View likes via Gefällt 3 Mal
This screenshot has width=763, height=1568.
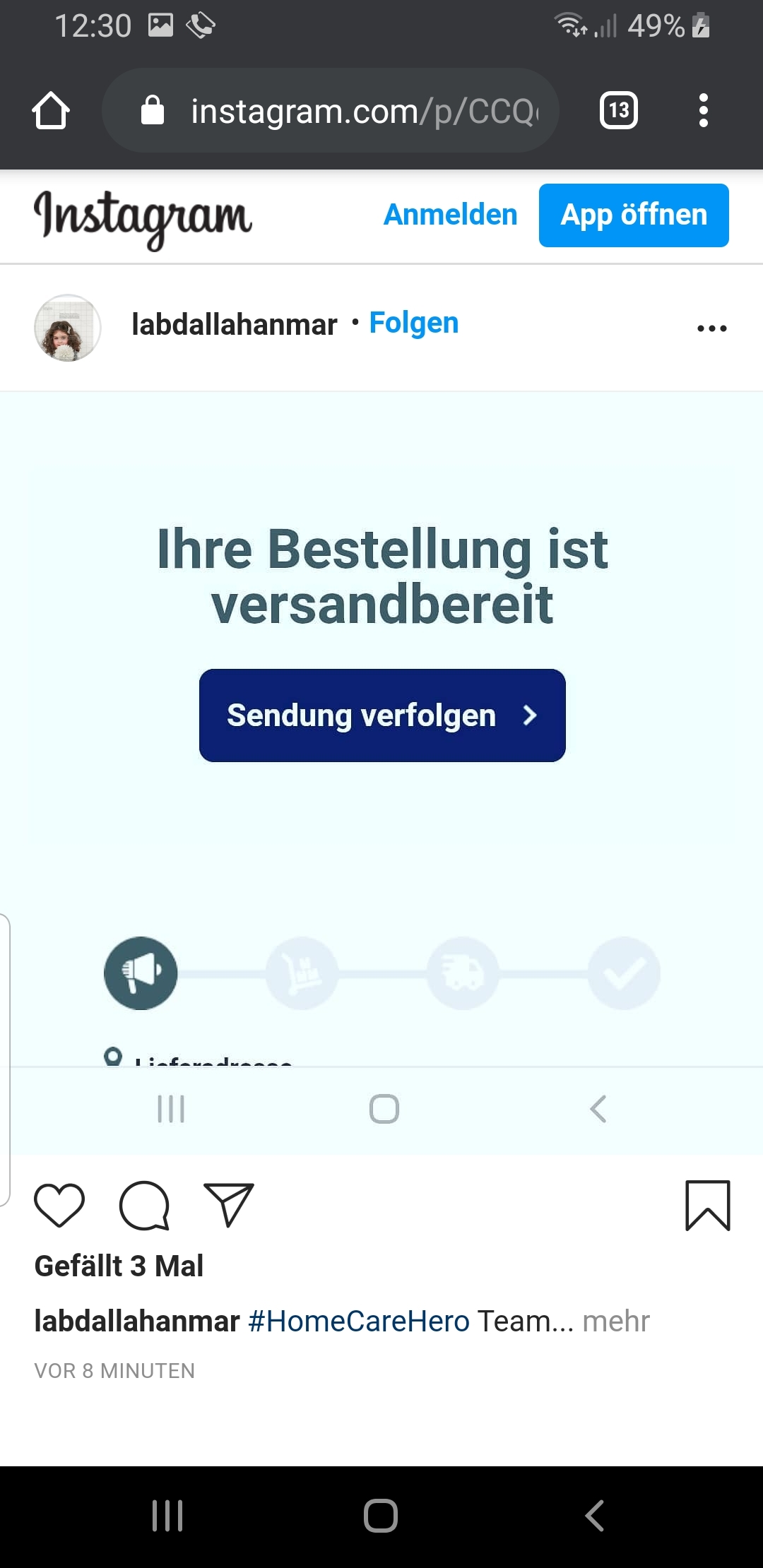coord(119,1266)
